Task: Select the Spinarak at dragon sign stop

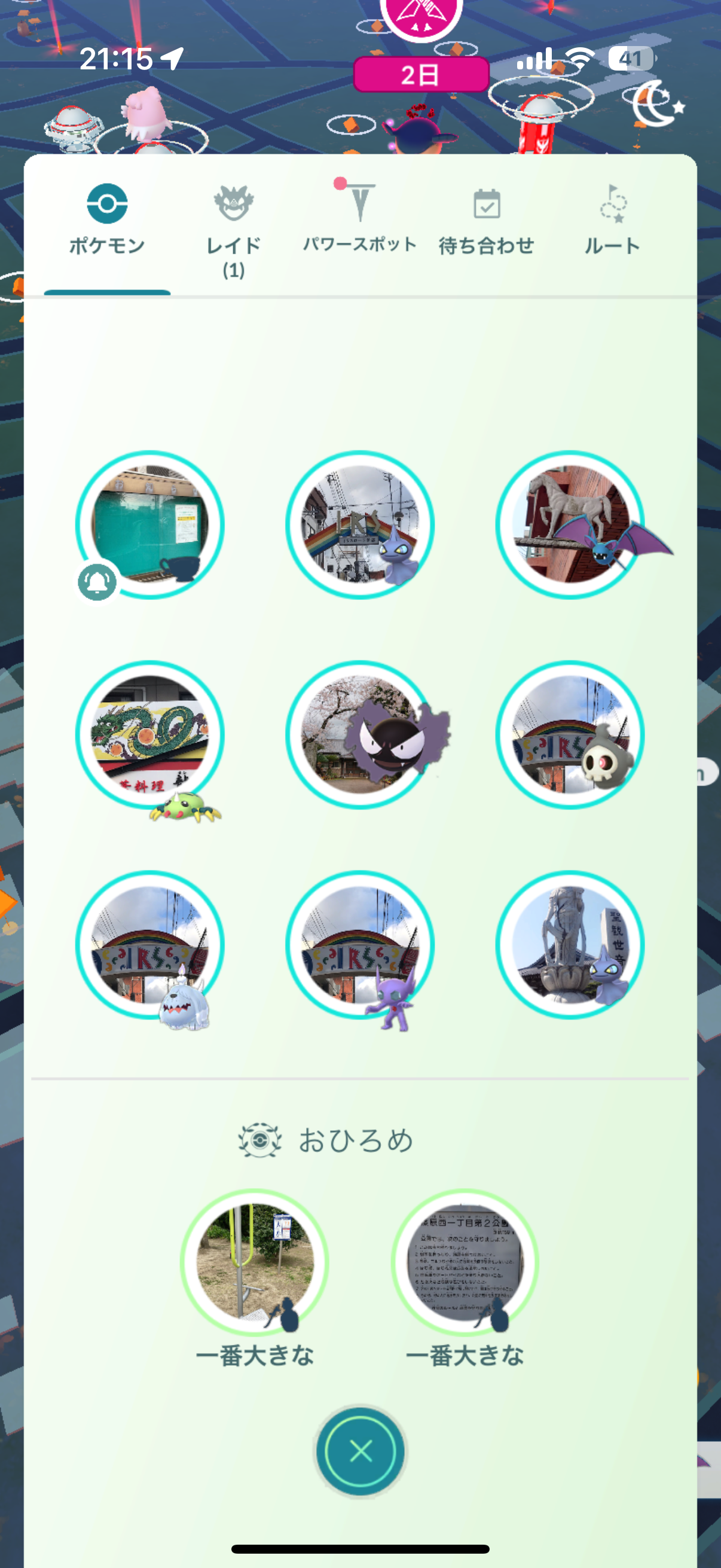Action: 149,735
